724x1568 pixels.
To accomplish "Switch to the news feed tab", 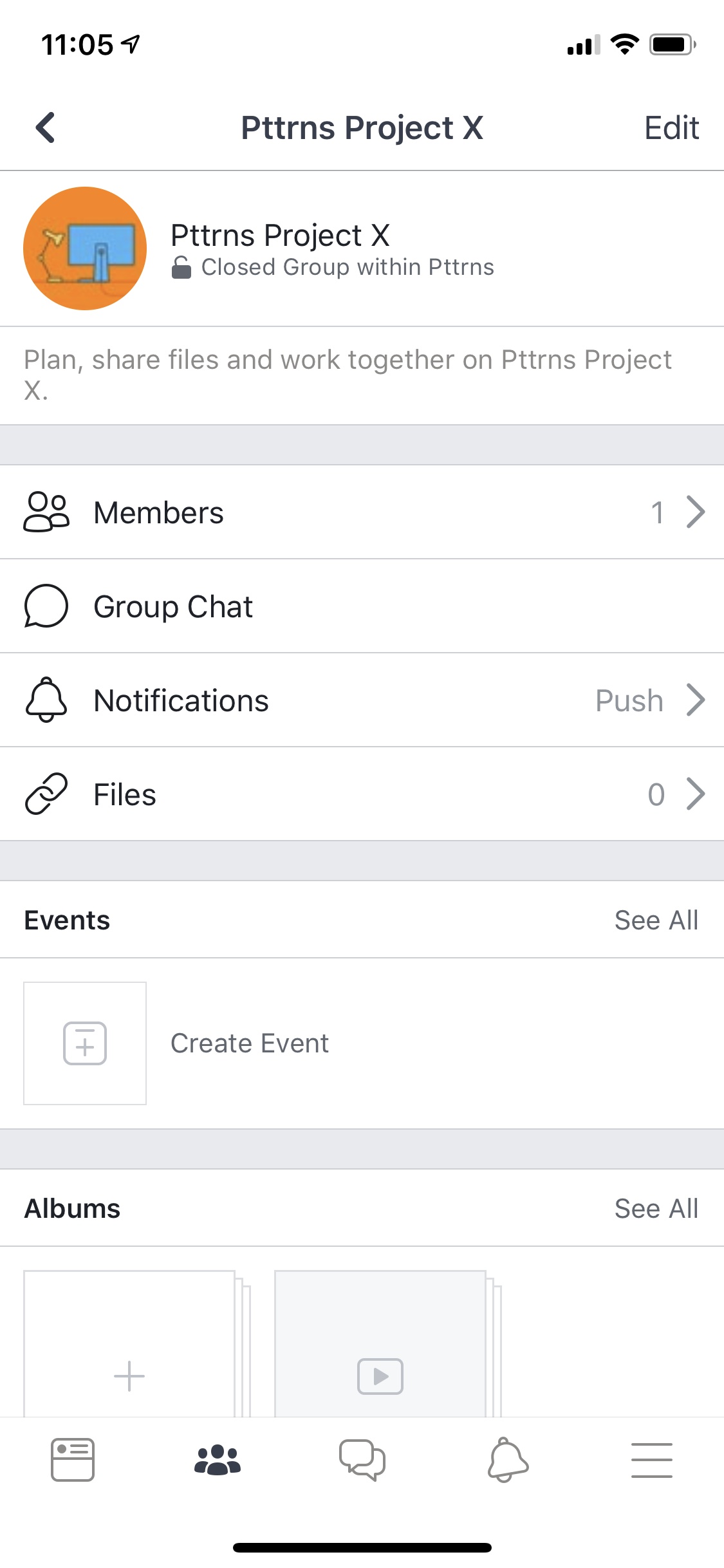I will tap(73, 1460).
